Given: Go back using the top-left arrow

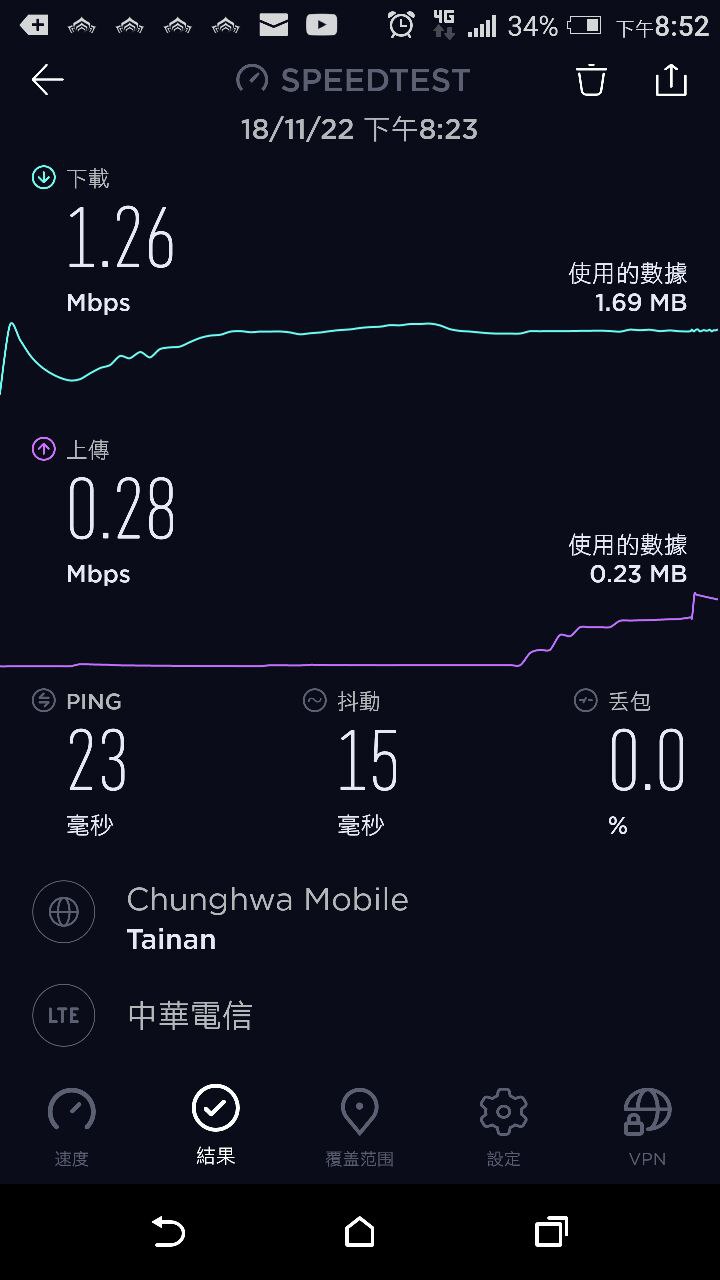Looking at the screenshot, I should (x=47, y=80).
